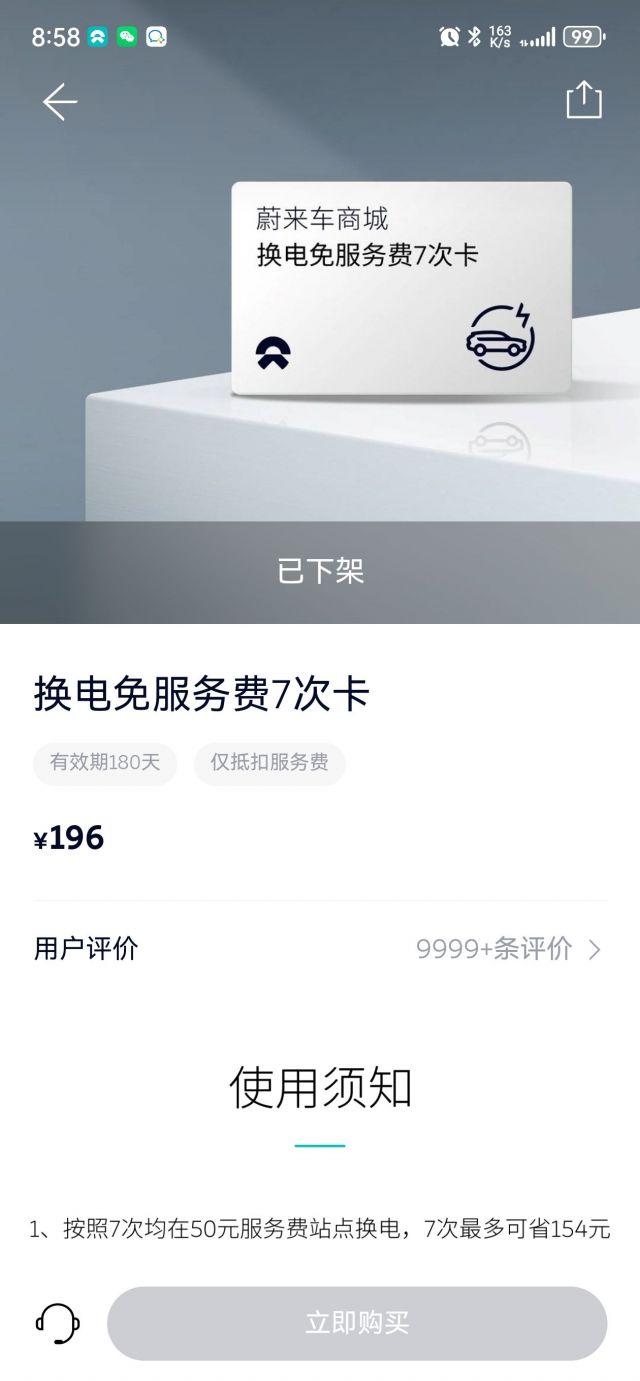Contact customer service via headset icon
640x1381 pixels.
click(58, 1322)
